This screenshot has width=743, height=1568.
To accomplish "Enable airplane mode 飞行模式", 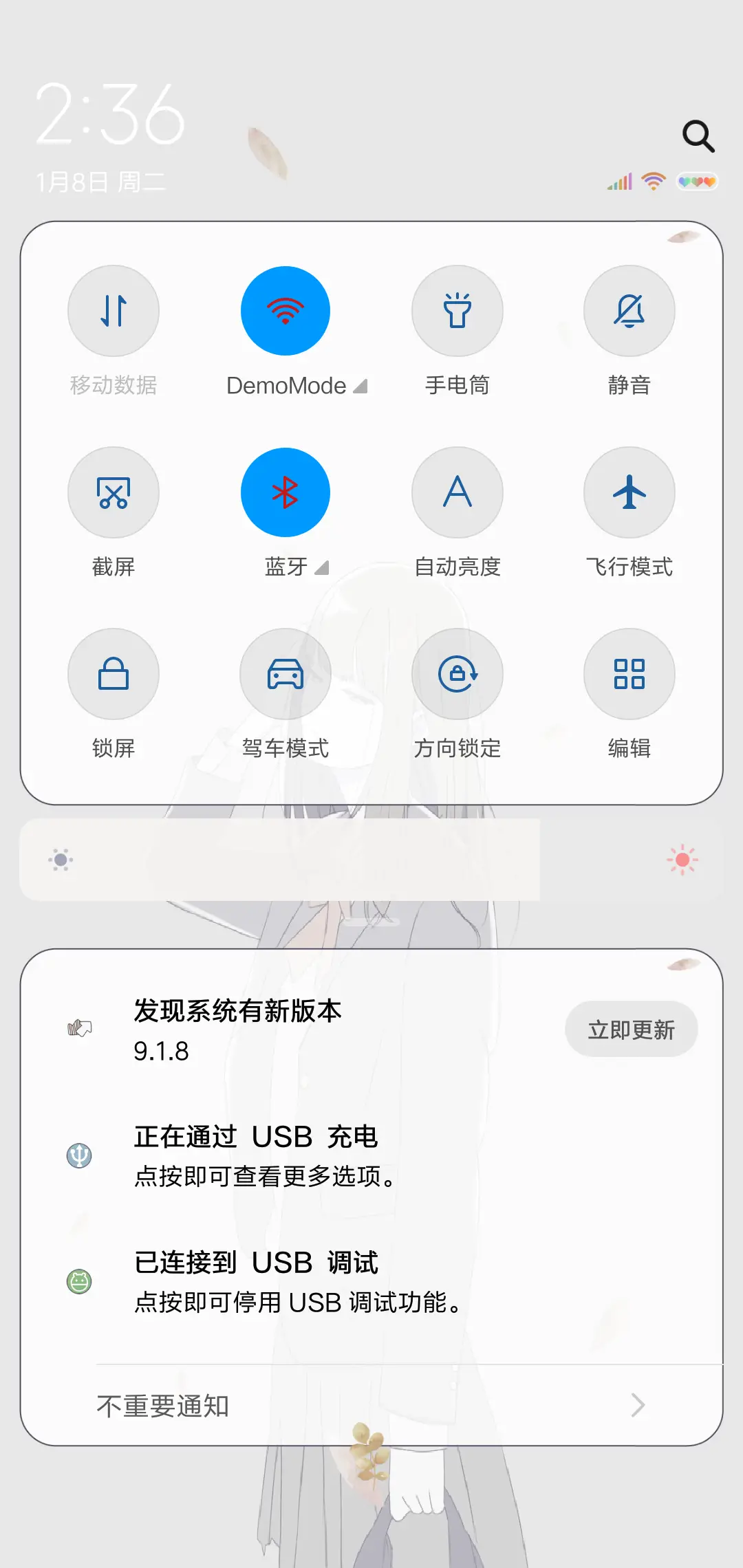I will coord(629,492).
